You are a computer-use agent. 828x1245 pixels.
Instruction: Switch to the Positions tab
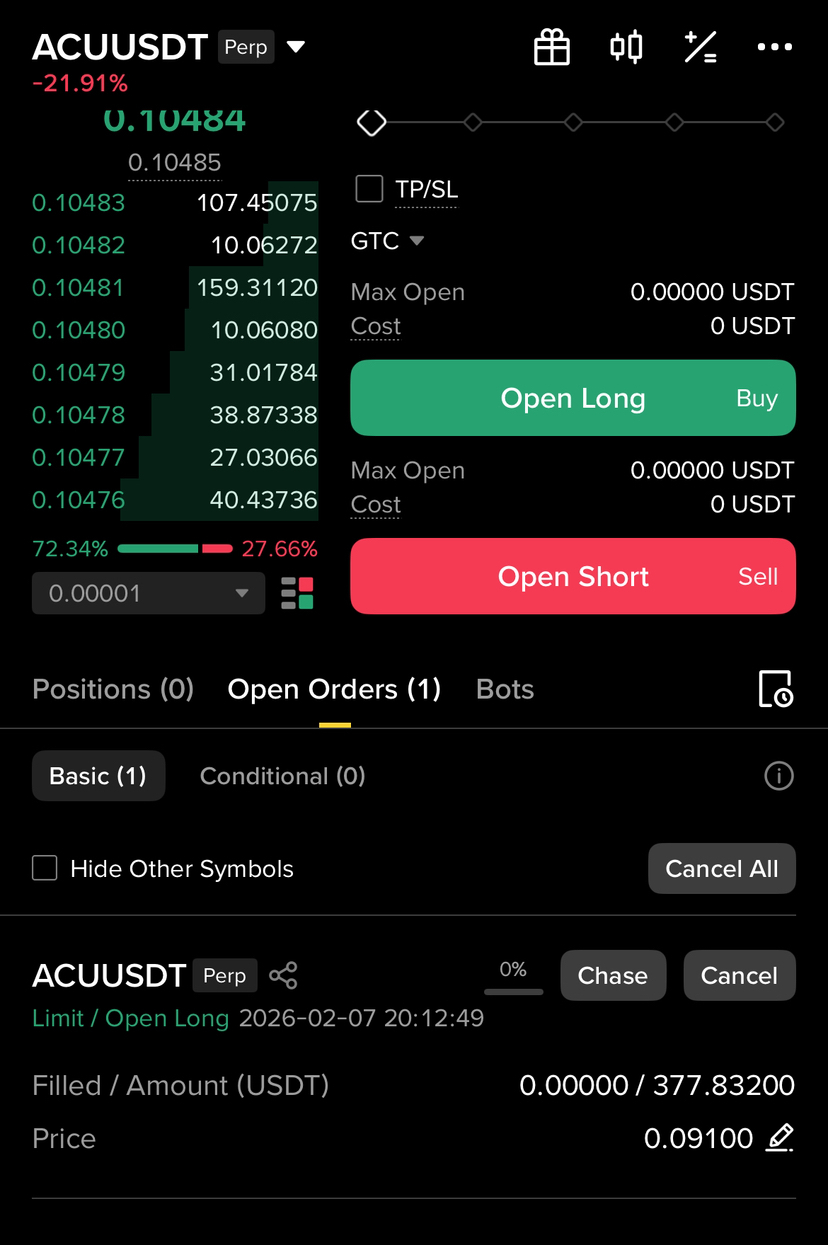[x=113, y=689]
